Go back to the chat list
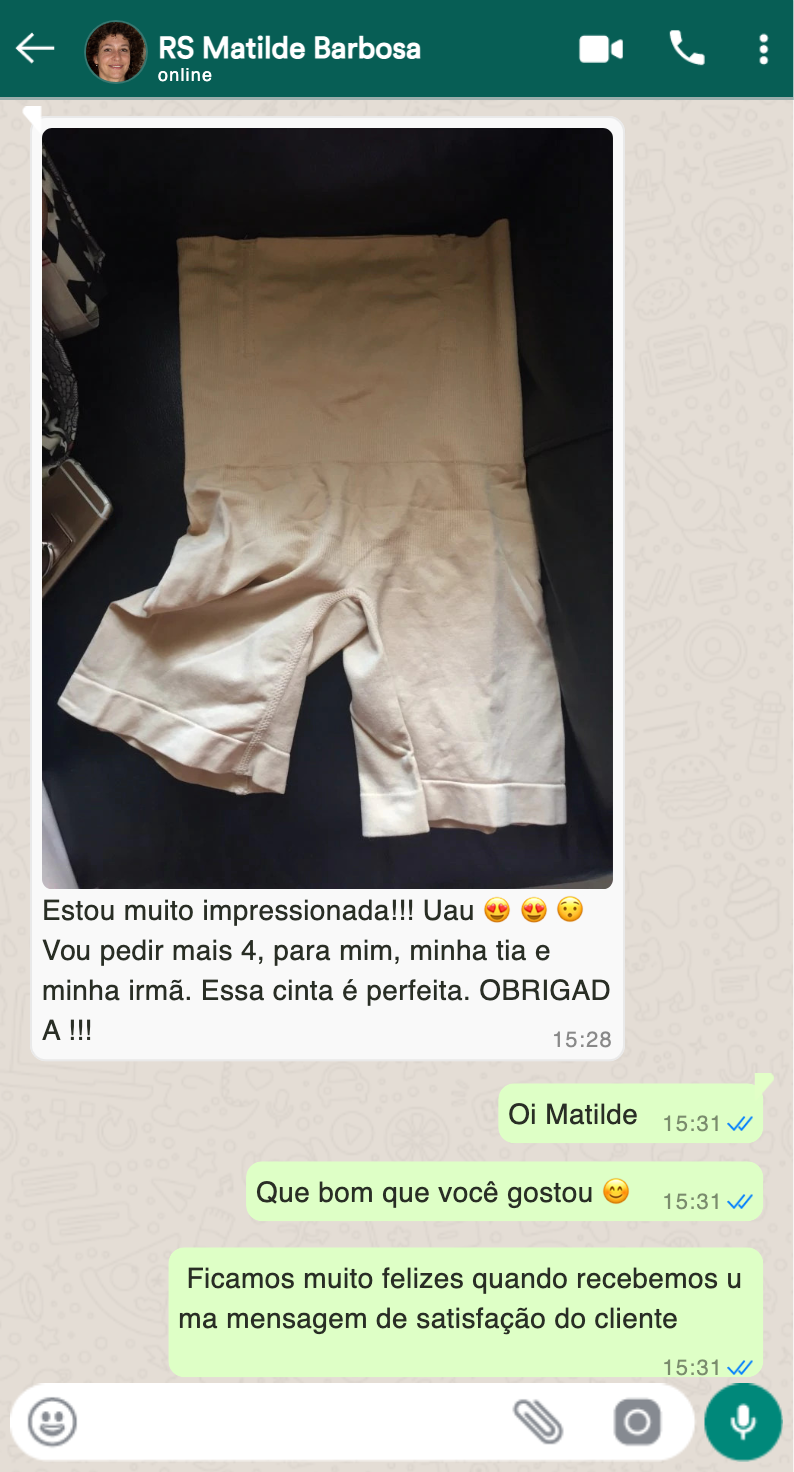Viewport: 794px width, 1472px height. (x=35, y=48)
